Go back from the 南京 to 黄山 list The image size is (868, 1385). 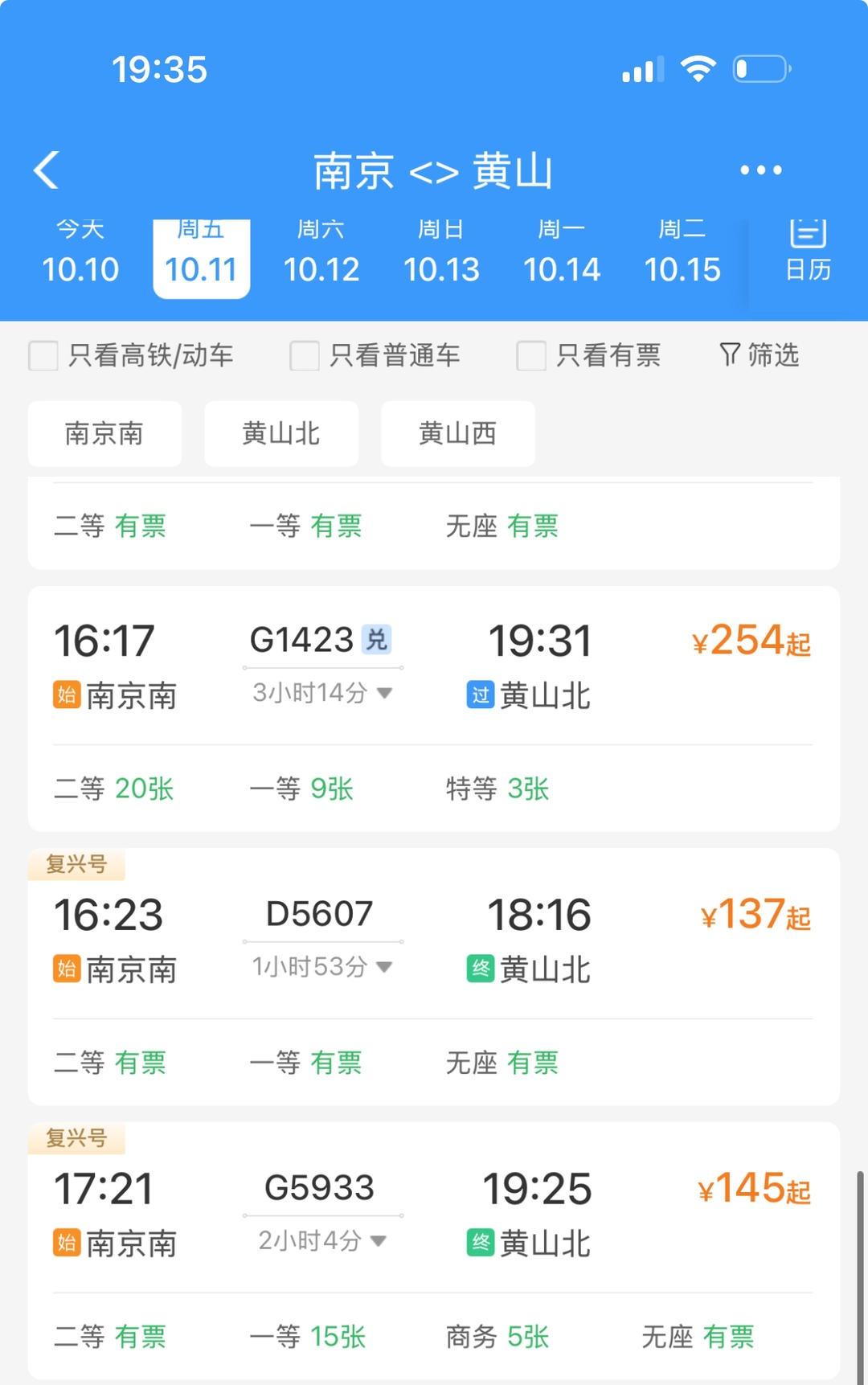[x=47, y=170]
